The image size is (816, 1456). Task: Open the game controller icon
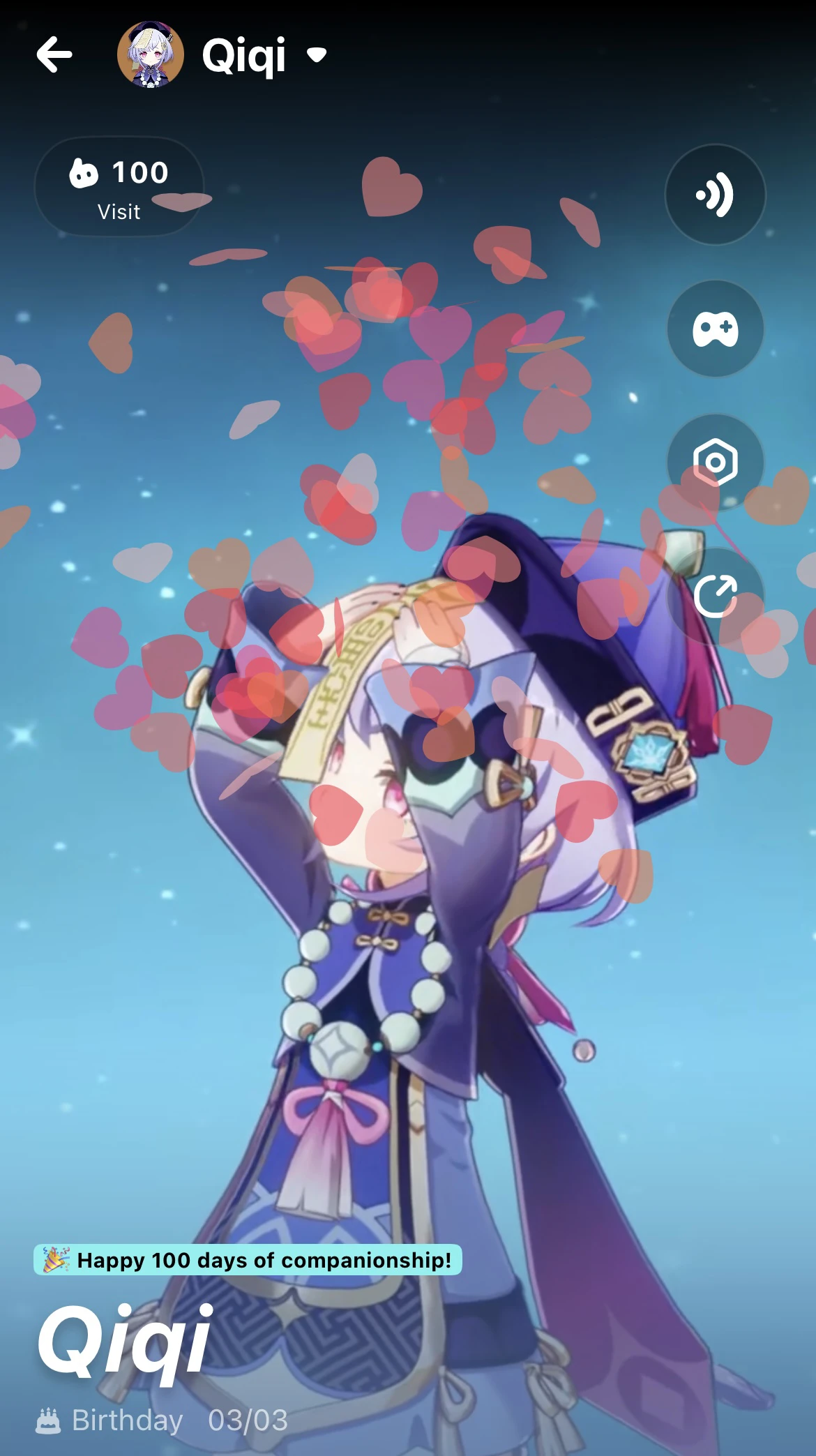(x=715, y=329)
